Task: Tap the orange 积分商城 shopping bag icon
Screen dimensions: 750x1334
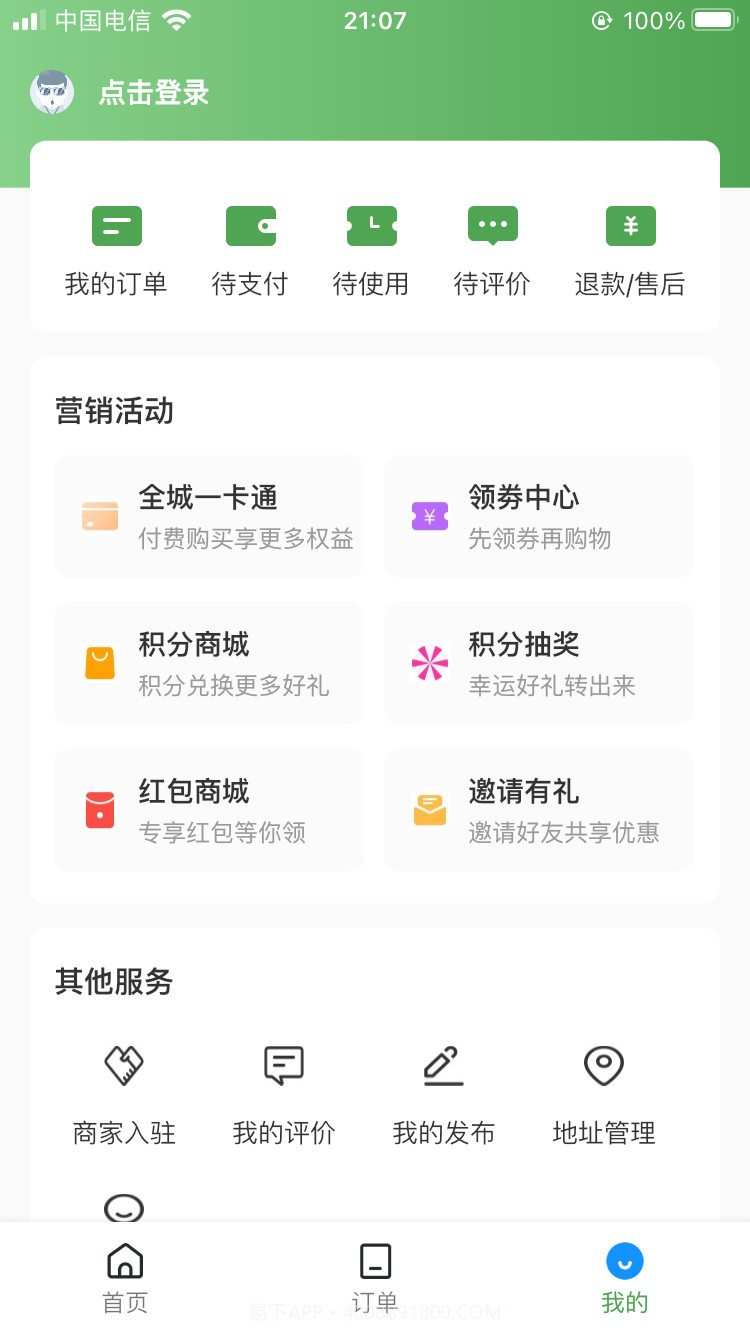Action: (x=99, y=662)
